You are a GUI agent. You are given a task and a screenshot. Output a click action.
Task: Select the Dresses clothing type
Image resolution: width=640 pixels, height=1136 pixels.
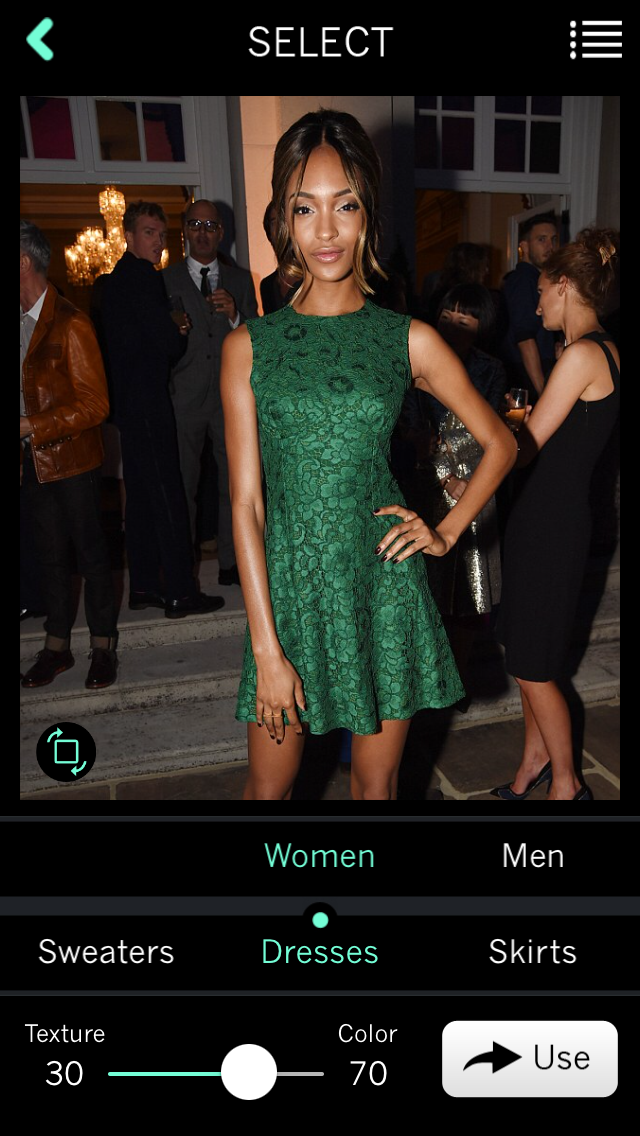320,952
